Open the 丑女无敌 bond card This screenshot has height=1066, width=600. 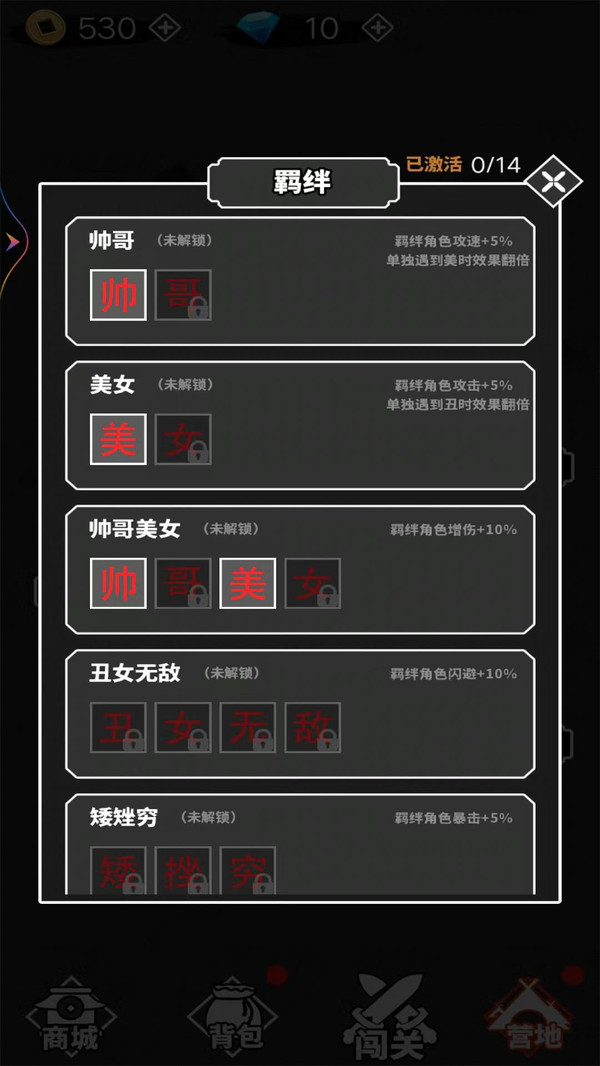pos(300,713)
